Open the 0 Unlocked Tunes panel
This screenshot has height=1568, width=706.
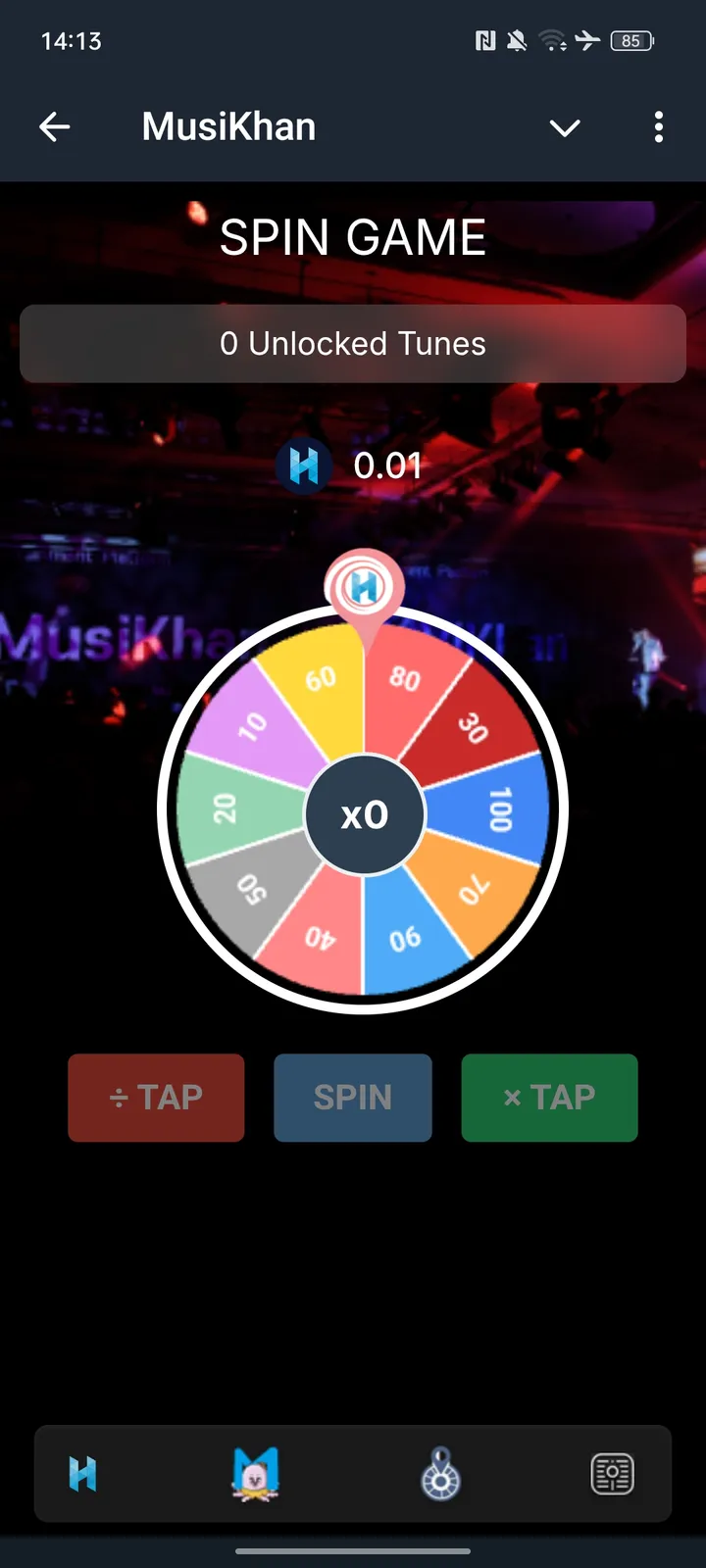click(x=353, y=344)
